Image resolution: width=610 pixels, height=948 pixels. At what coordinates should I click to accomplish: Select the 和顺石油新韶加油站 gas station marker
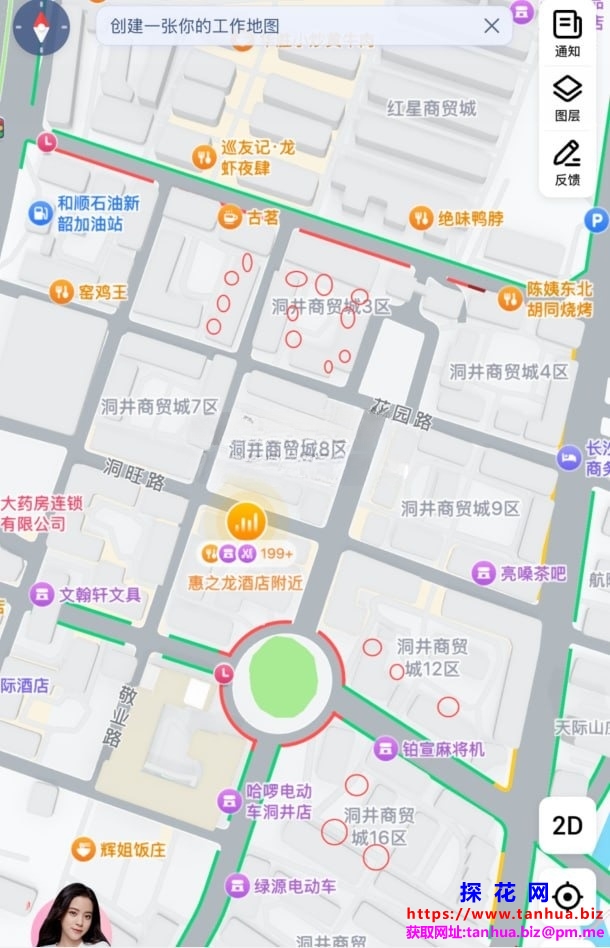[41, 212]
